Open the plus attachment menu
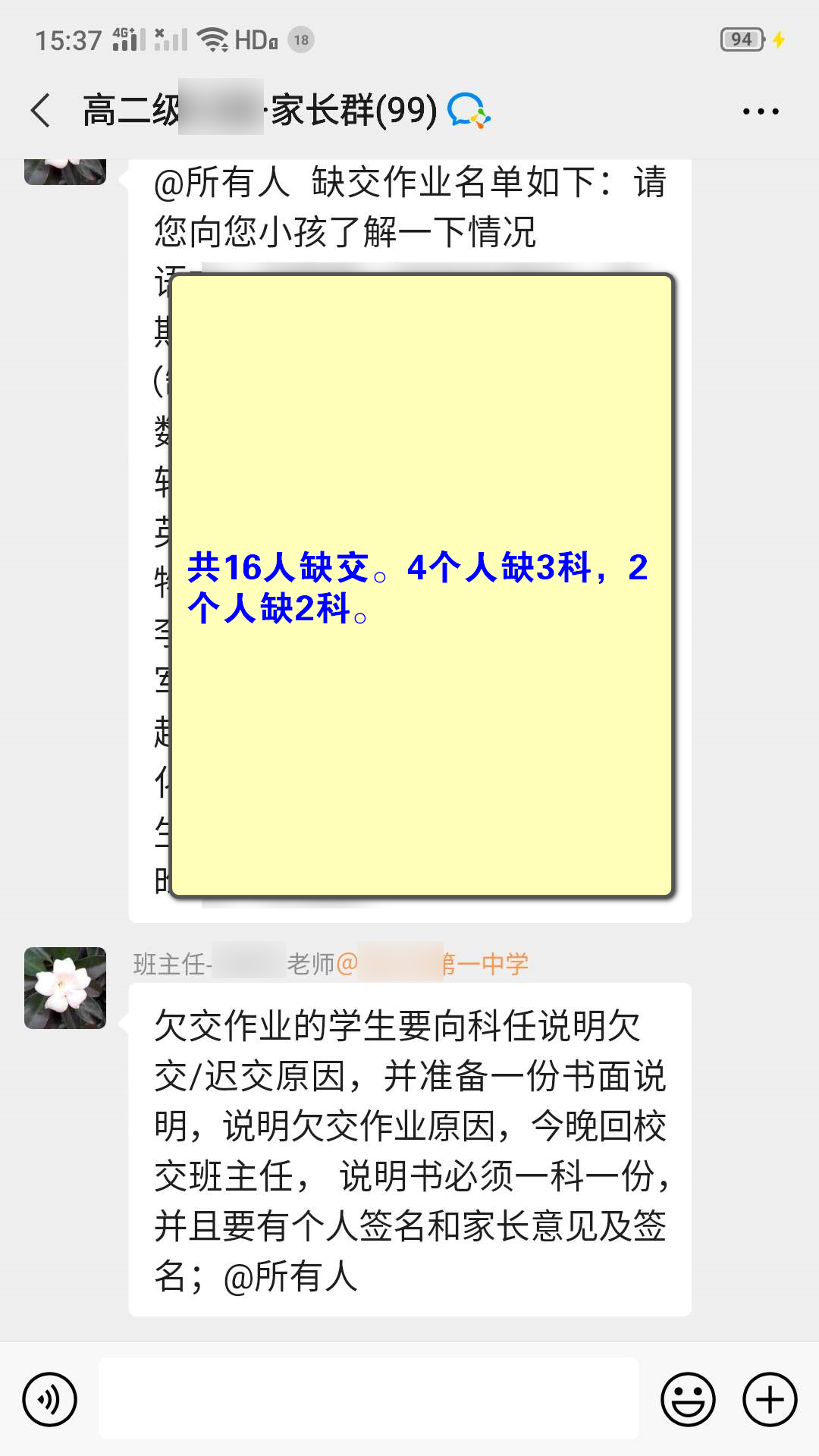 click(770, 1399)
